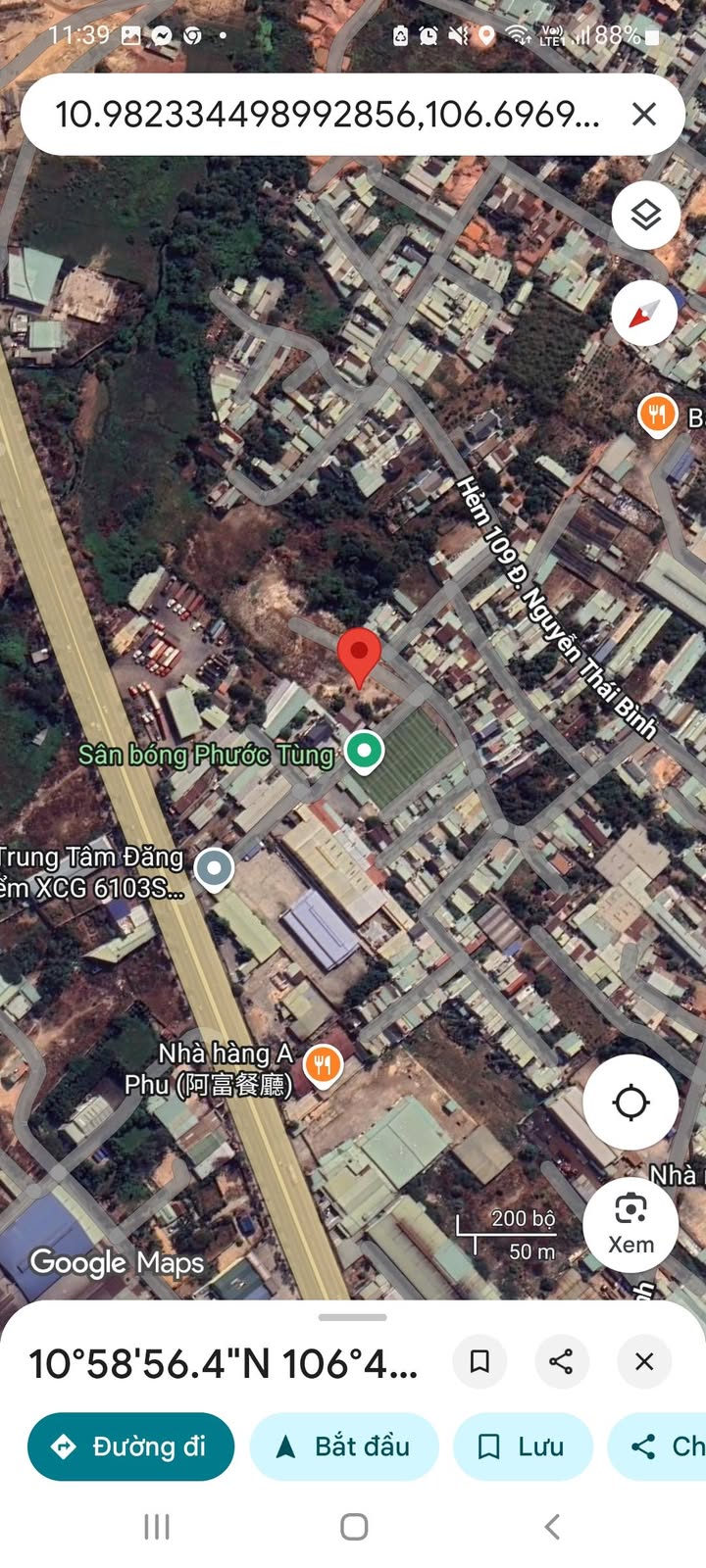This screenshot has height=1568, width=706.
Task: Get directions with Đường đi
Action: click(x=130, y=1446)
